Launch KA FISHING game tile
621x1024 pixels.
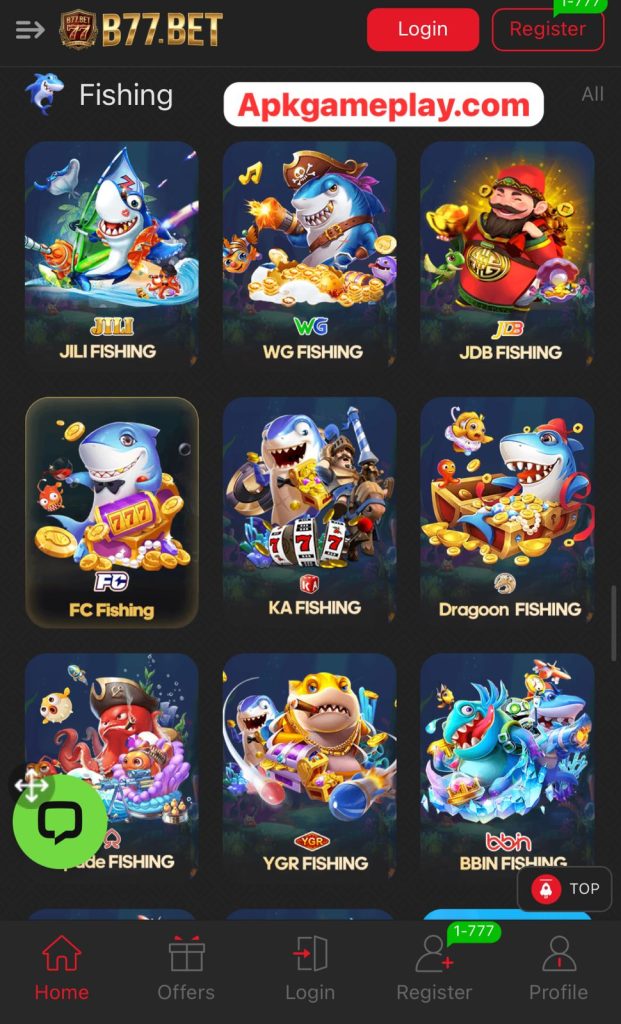(x=309, y=512)
